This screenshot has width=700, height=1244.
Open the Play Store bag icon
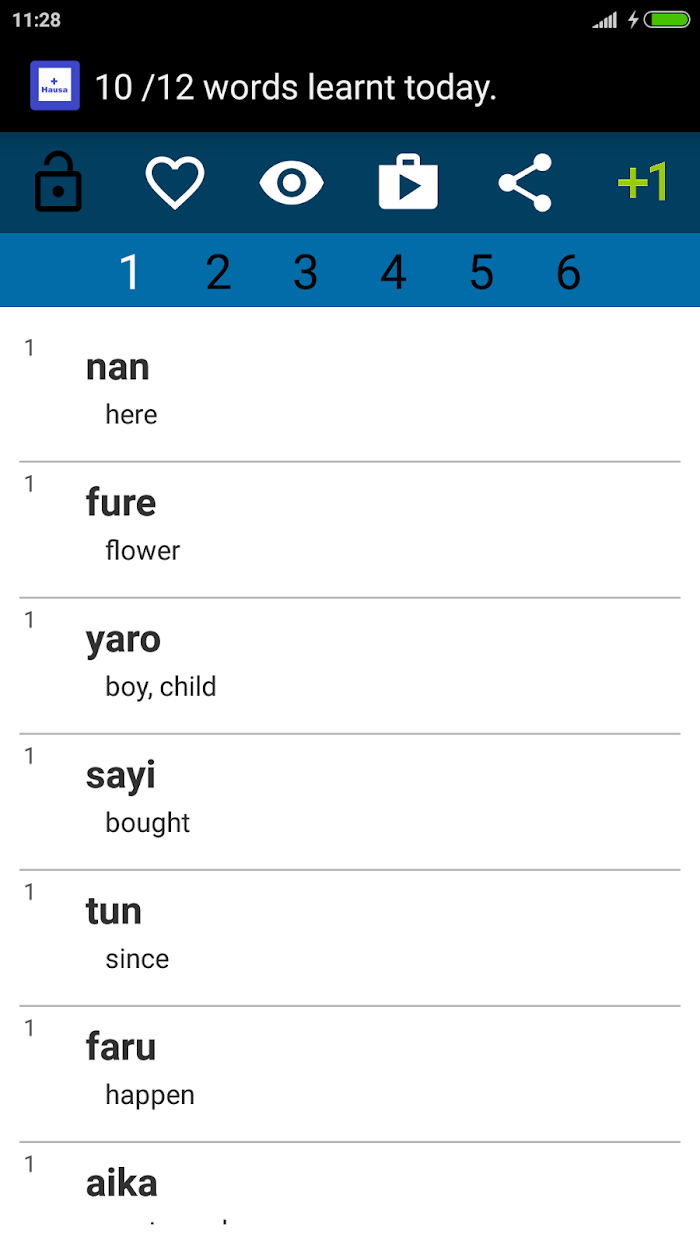(x=408, y=182)
